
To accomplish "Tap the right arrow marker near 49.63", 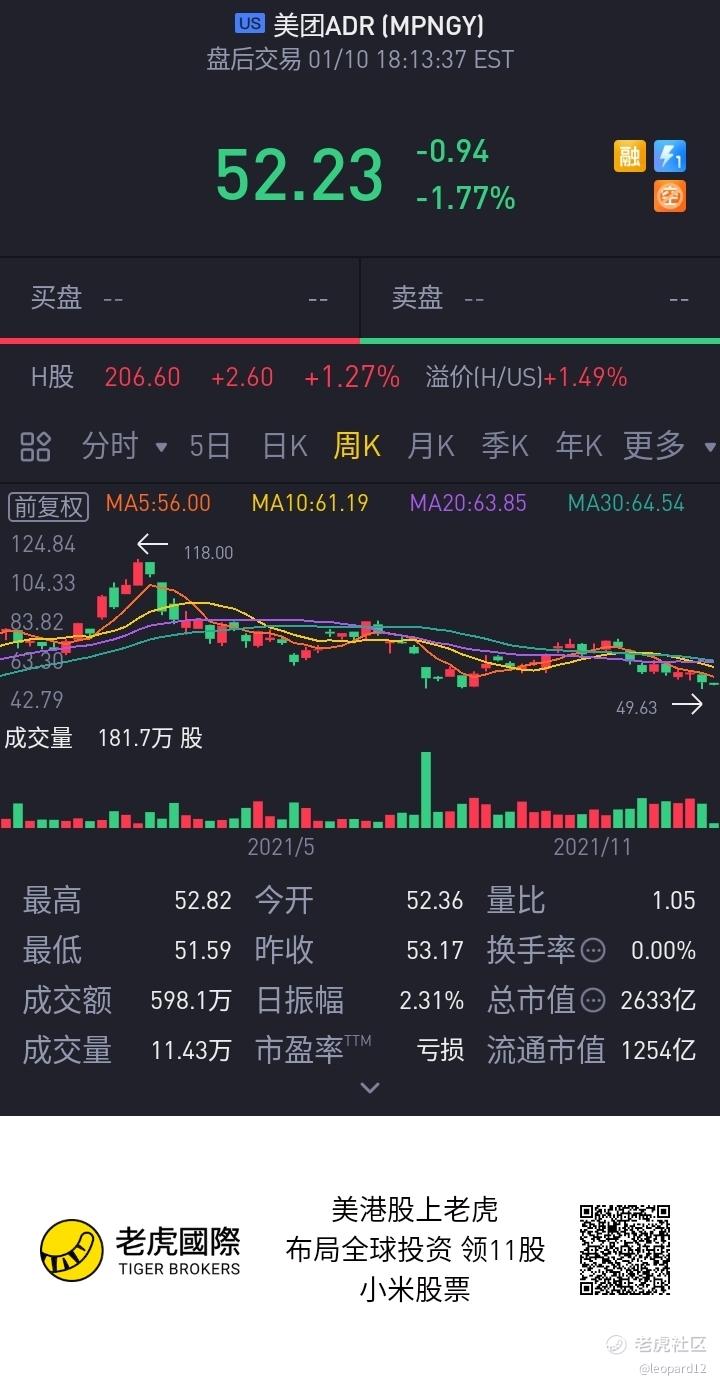I will coord(688,704).
